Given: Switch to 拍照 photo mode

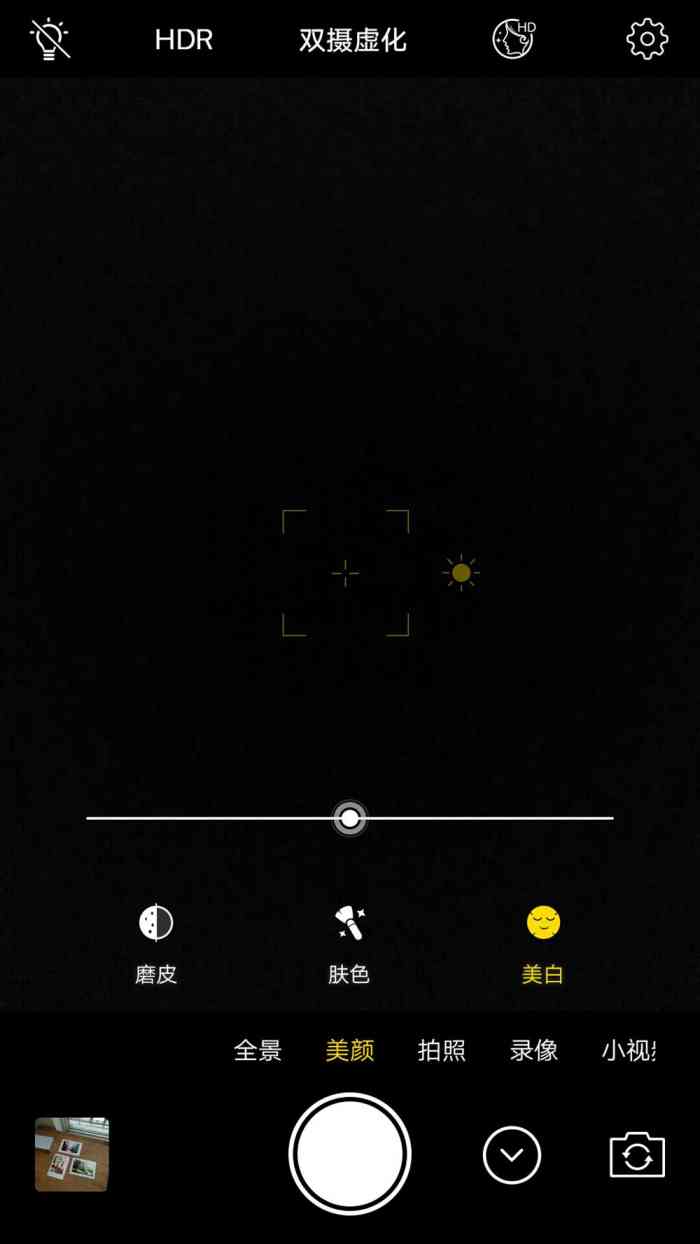Looking at the screenshot, I should [x=441, y=1050].
